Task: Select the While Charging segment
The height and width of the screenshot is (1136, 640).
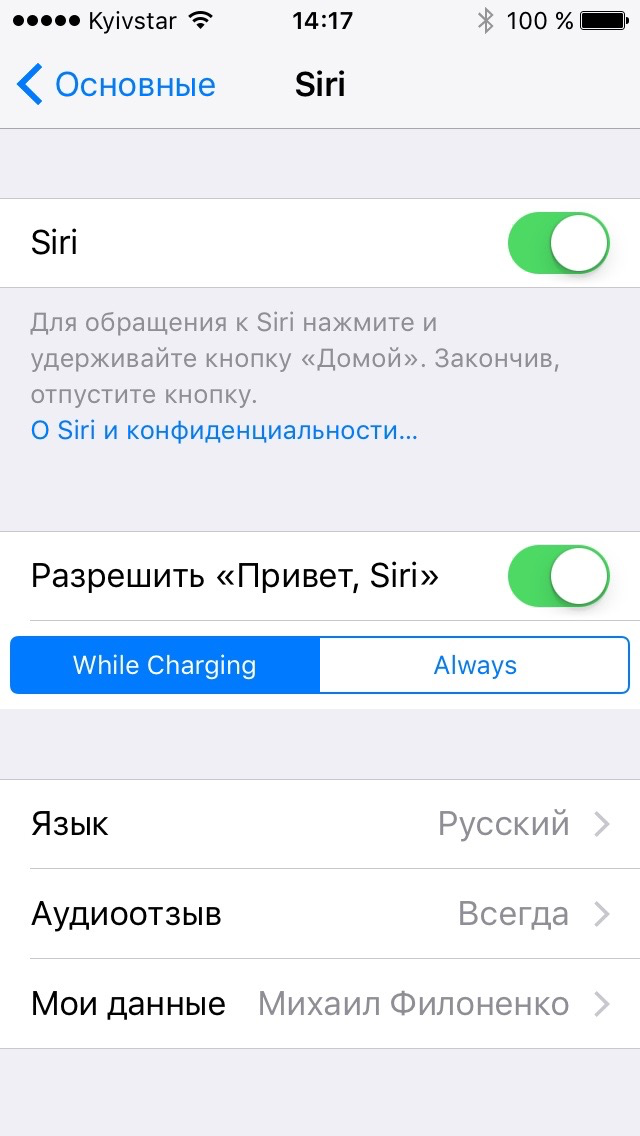Action: click(x=165, y=665)
